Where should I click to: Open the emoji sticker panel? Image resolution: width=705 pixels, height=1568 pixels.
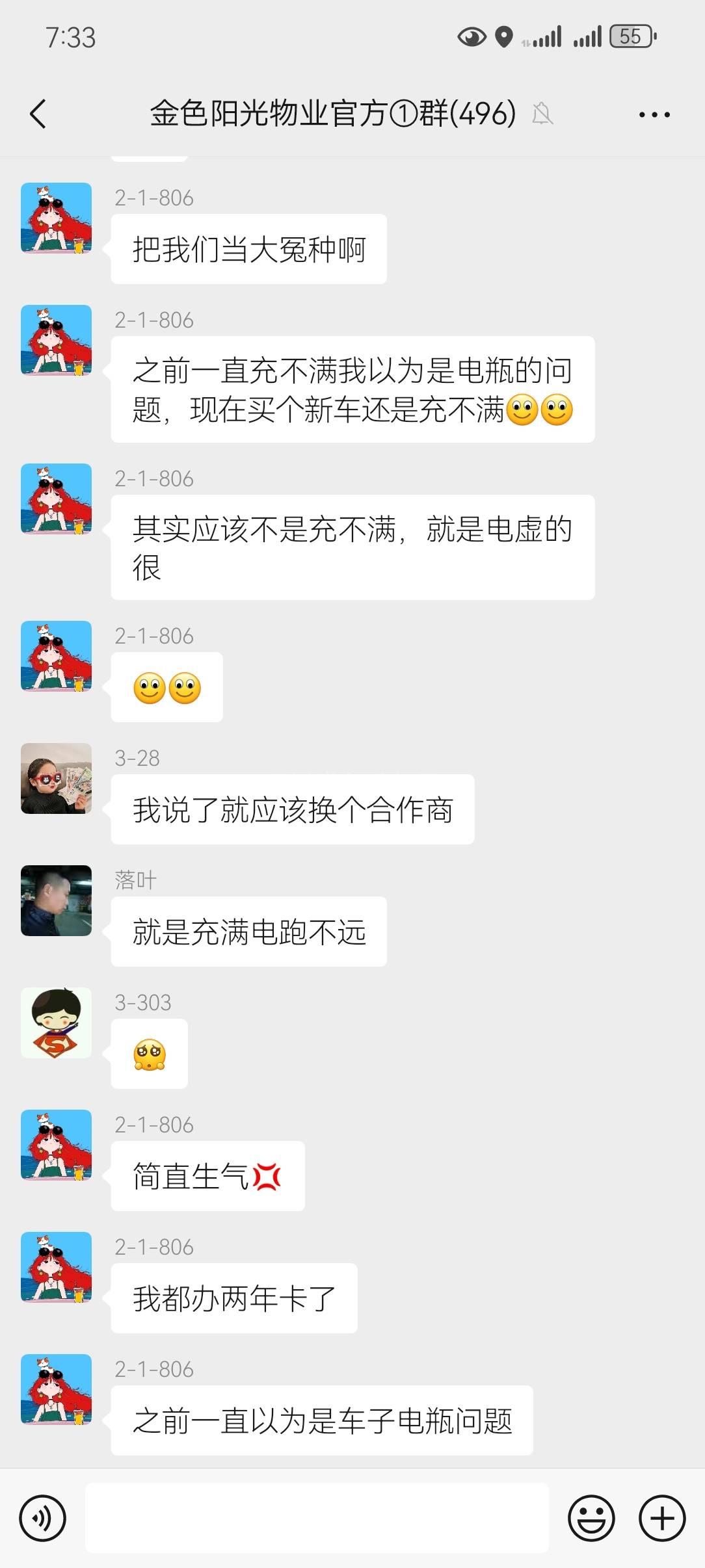point(591,1519)
